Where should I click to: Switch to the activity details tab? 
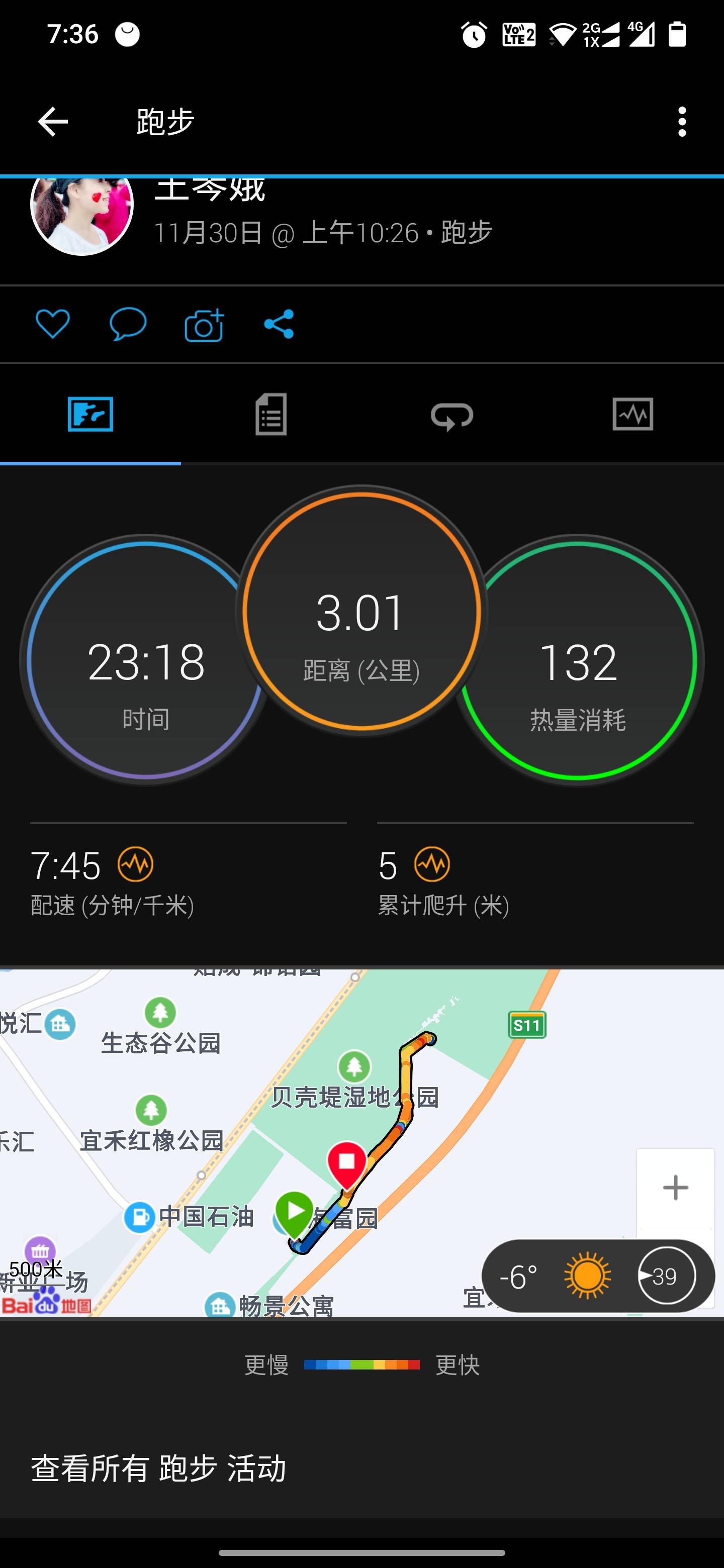click(x=271, y=415)
